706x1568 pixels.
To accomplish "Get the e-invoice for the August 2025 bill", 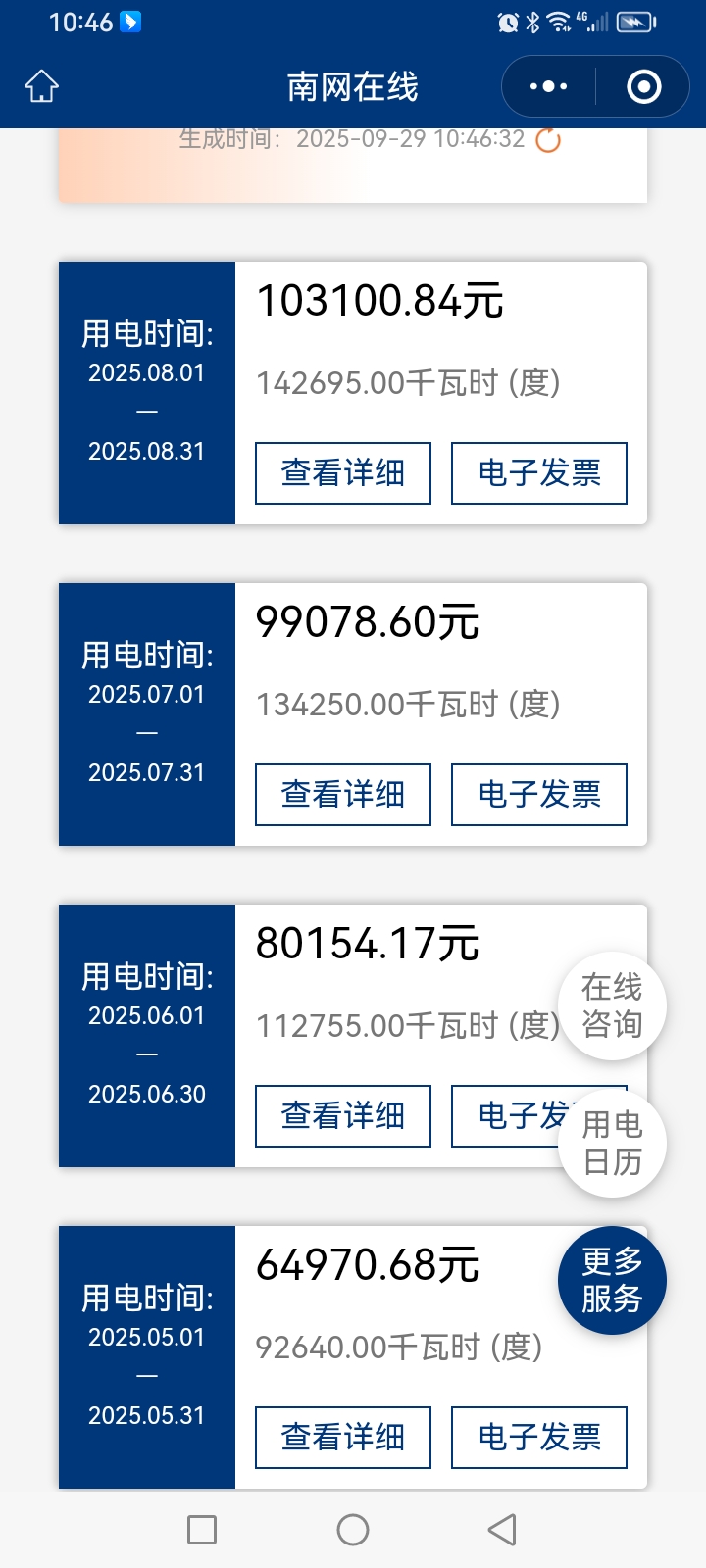I will pyautogui.click(x=538, y=473).
